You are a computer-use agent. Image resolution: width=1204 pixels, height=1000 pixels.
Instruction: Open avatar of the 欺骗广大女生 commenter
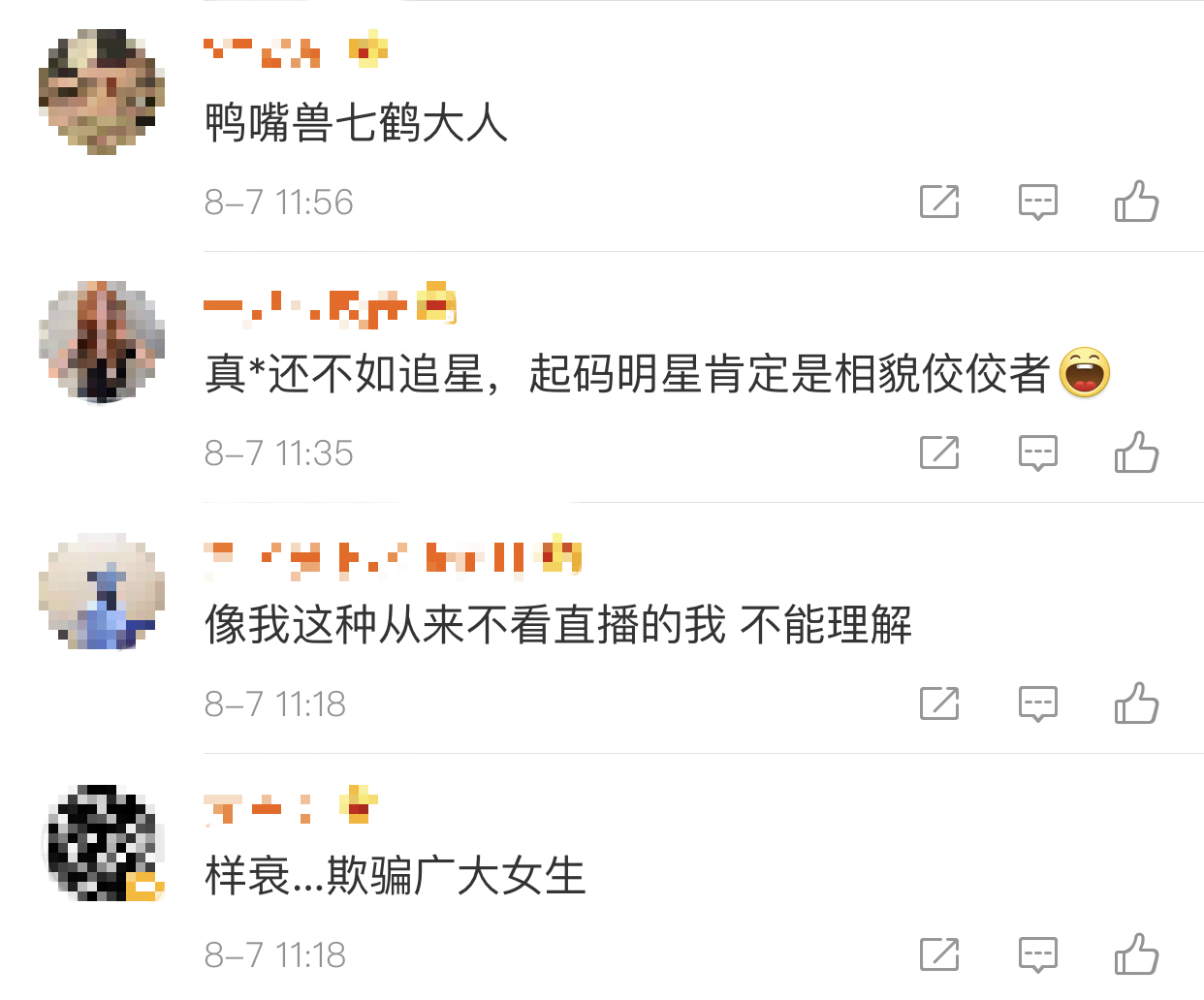(101, 842)
